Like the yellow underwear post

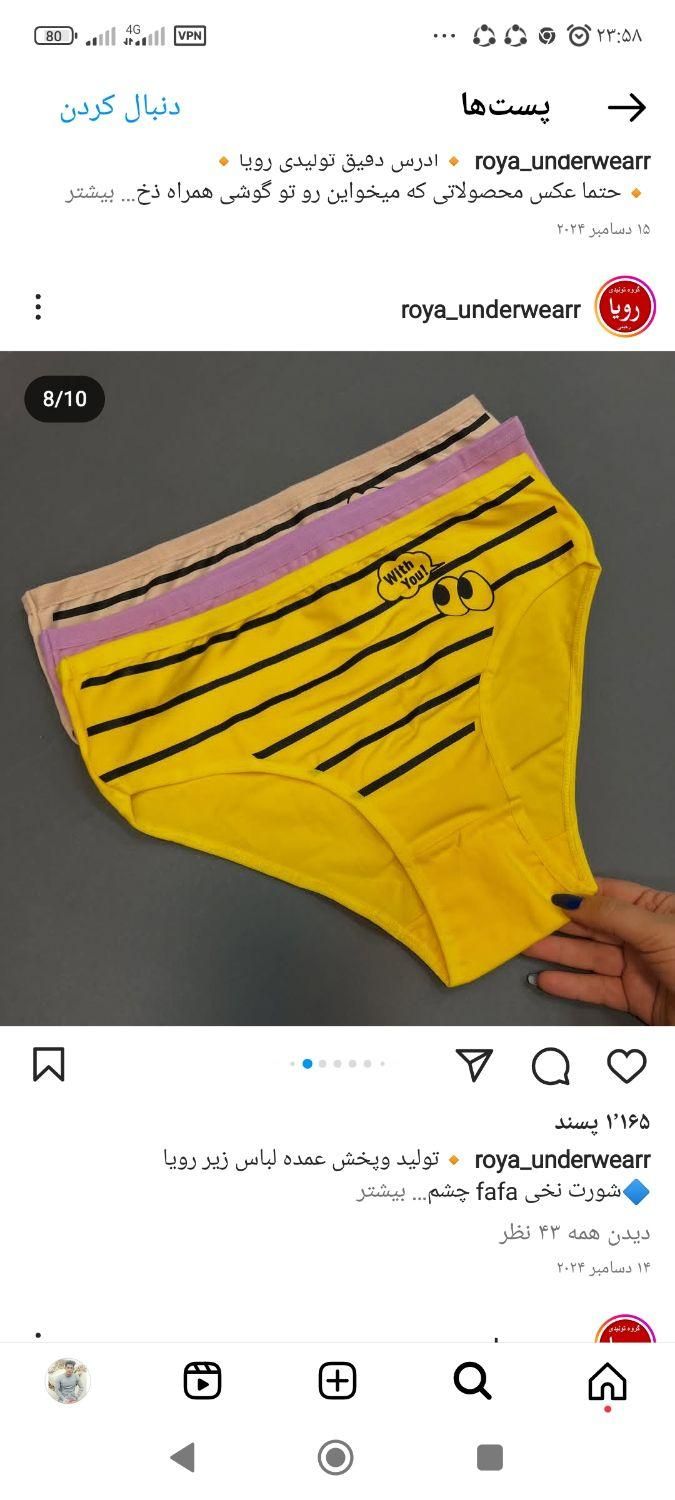(627, 1066)
